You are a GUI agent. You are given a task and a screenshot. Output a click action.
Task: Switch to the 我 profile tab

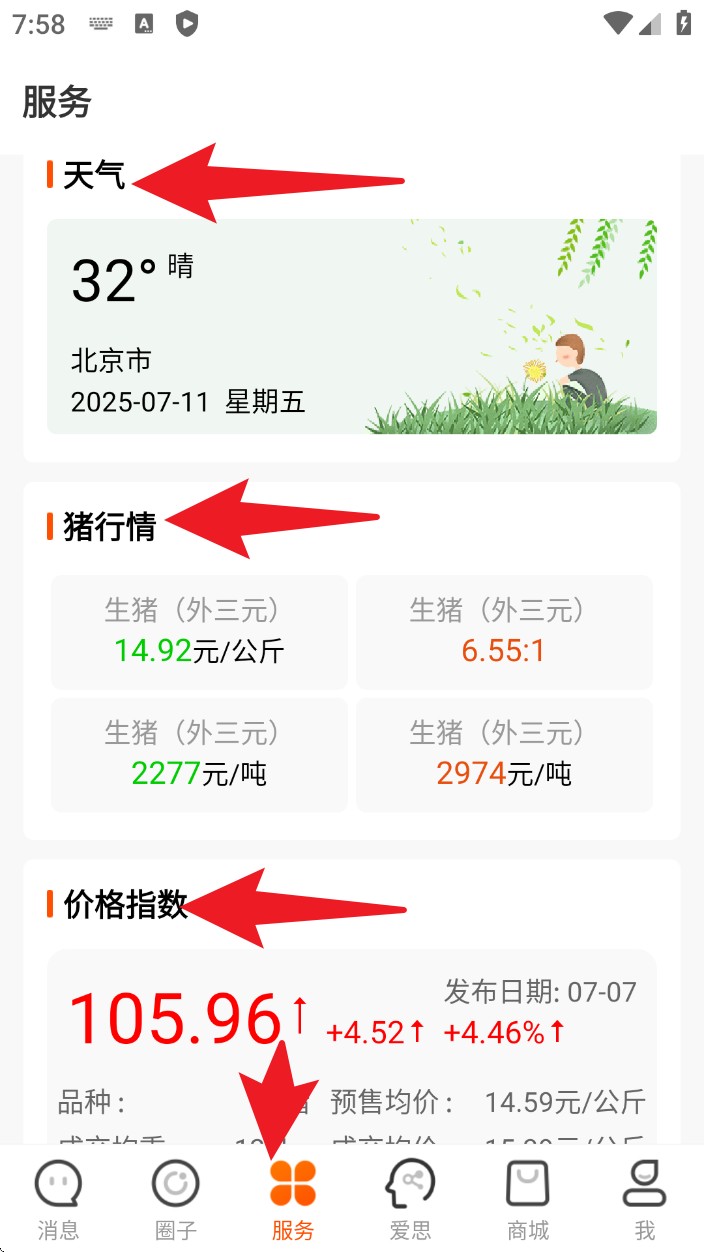pos(645,1199)
